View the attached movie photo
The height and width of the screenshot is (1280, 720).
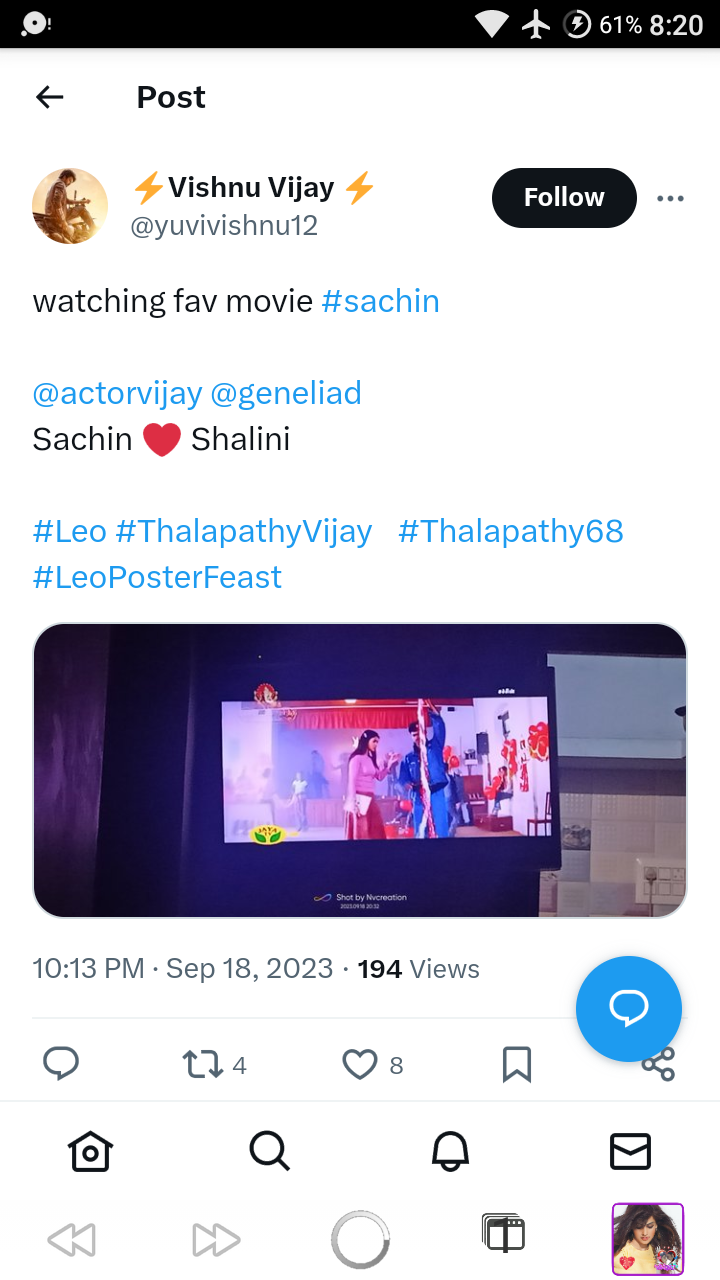360,770
